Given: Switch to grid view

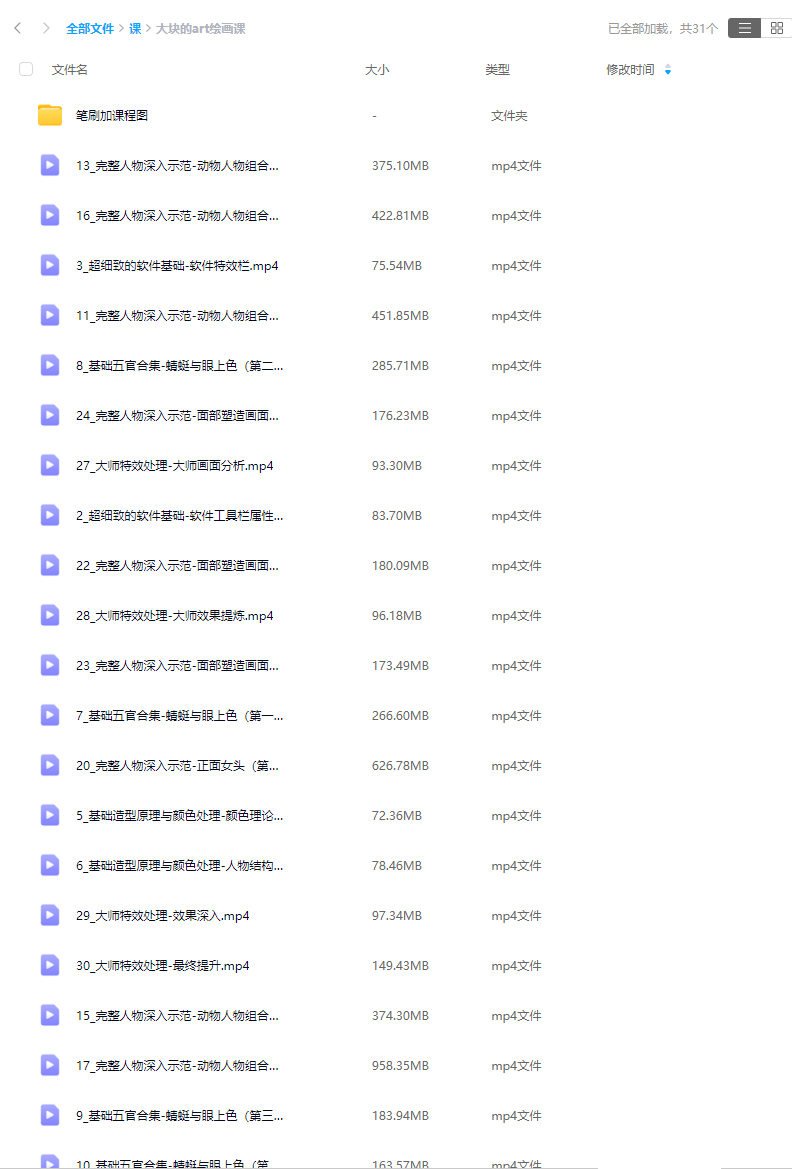Looking at the screenshot, I should [776, 28].
